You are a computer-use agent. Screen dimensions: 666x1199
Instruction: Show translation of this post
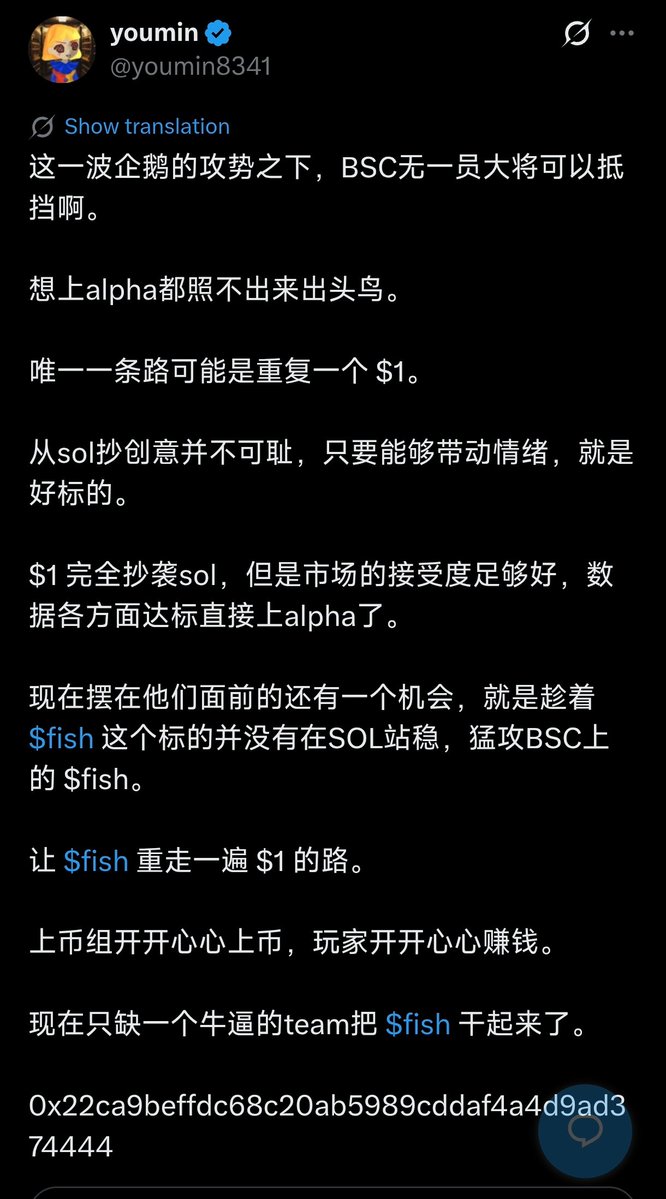(146, 127)
